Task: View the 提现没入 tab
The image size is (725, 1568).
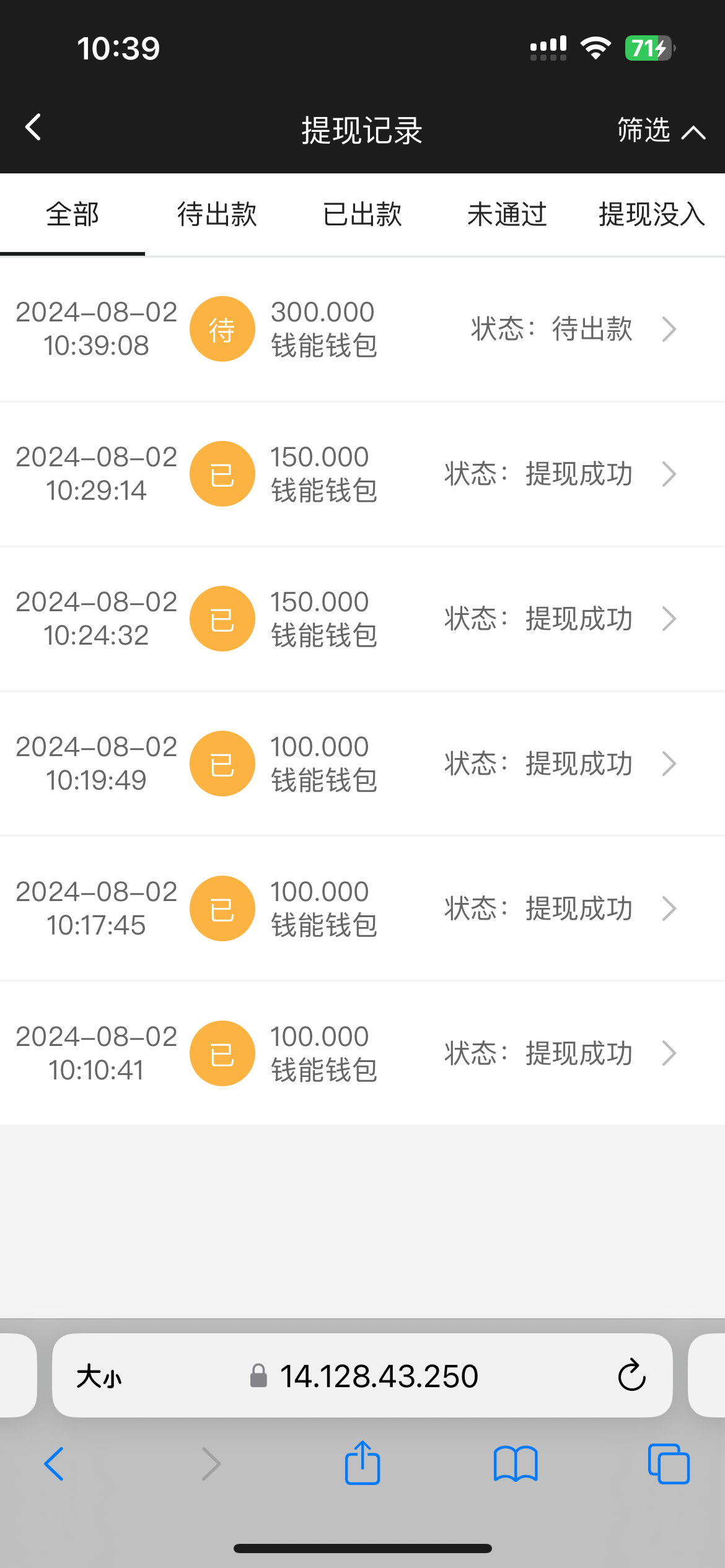Action: click(652, 215)
